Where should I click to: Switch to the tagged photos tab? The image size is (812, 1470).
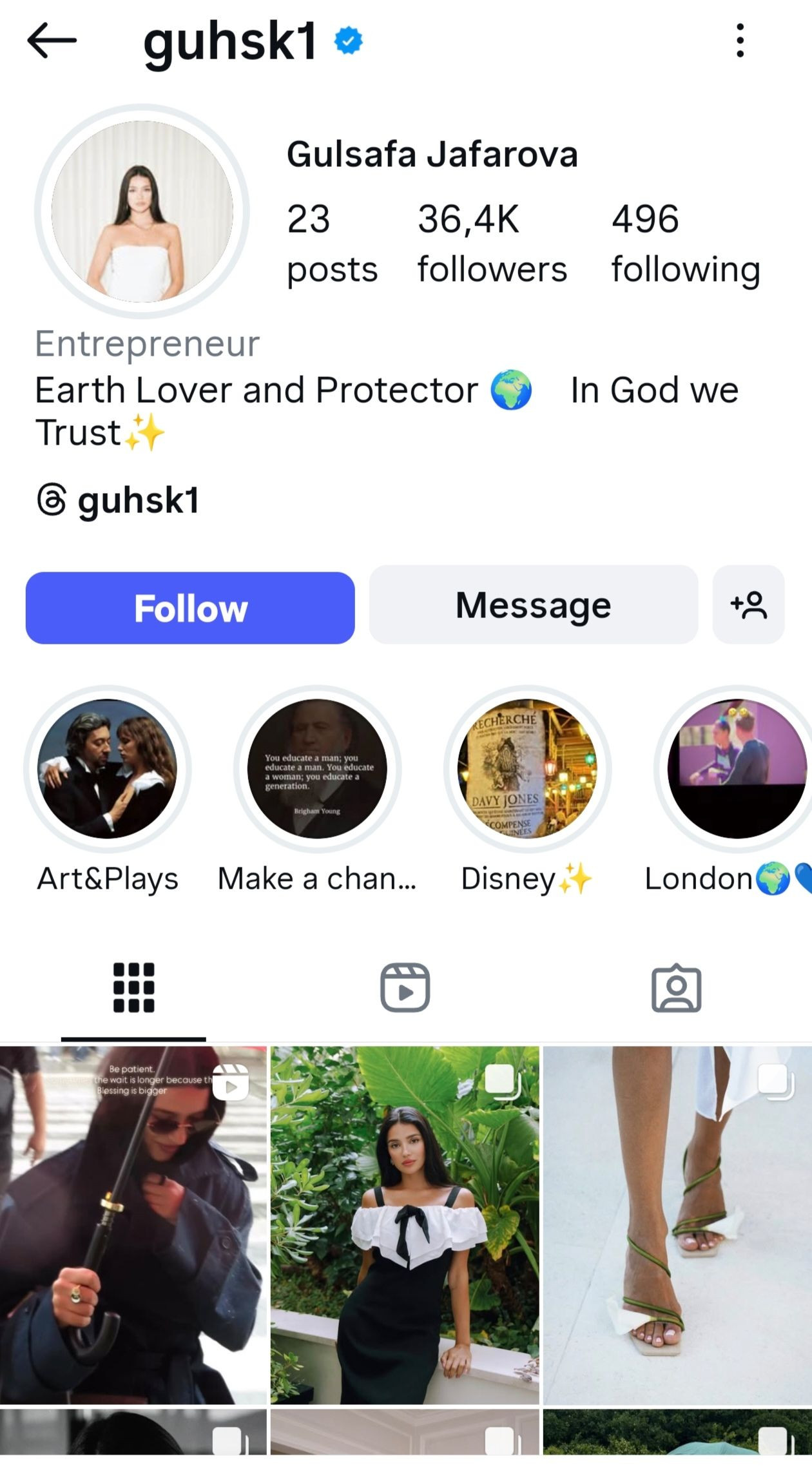point(676,987)
